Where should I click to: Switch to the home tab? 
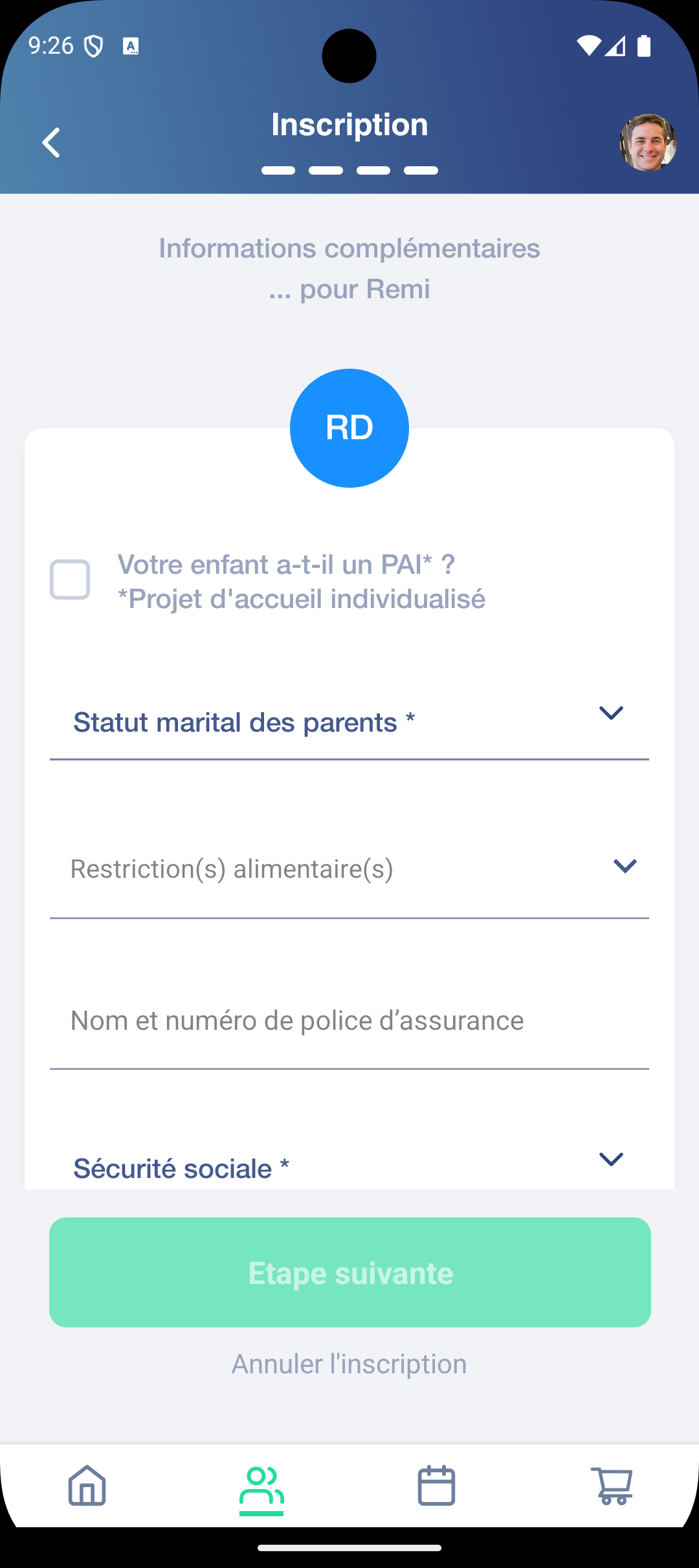(x=87, y=1485)
